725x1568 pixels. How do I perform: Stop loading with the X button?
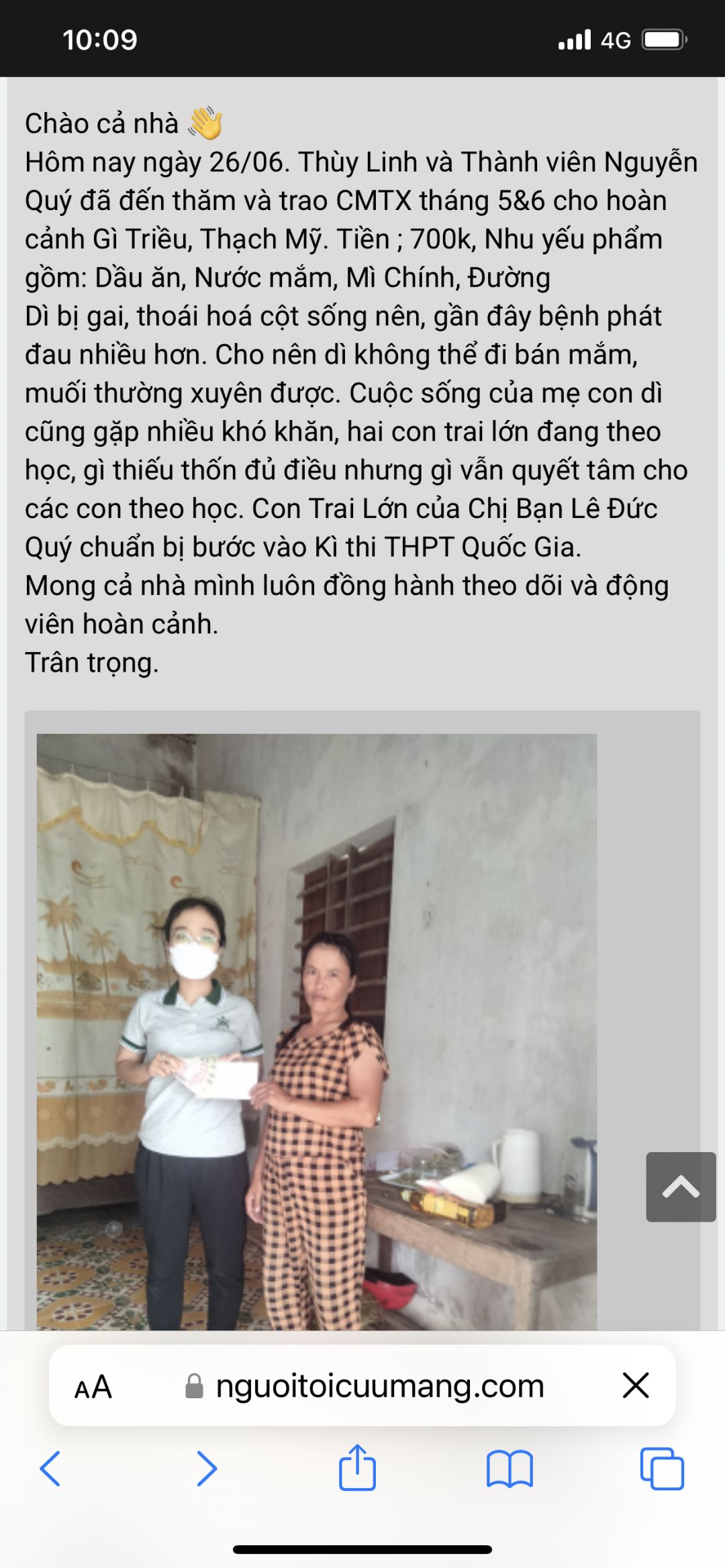tap(635, 1386)
